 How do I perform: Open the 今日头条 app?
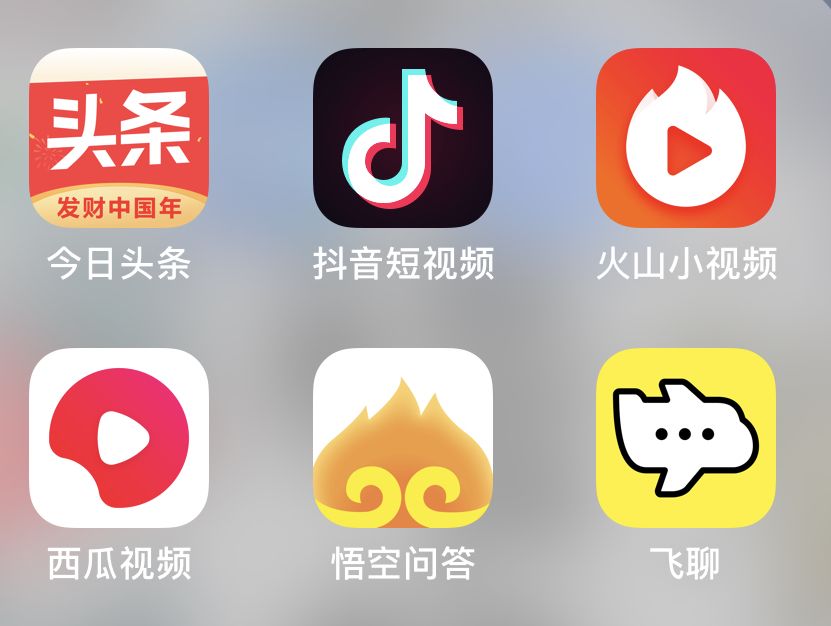(119, 138)
